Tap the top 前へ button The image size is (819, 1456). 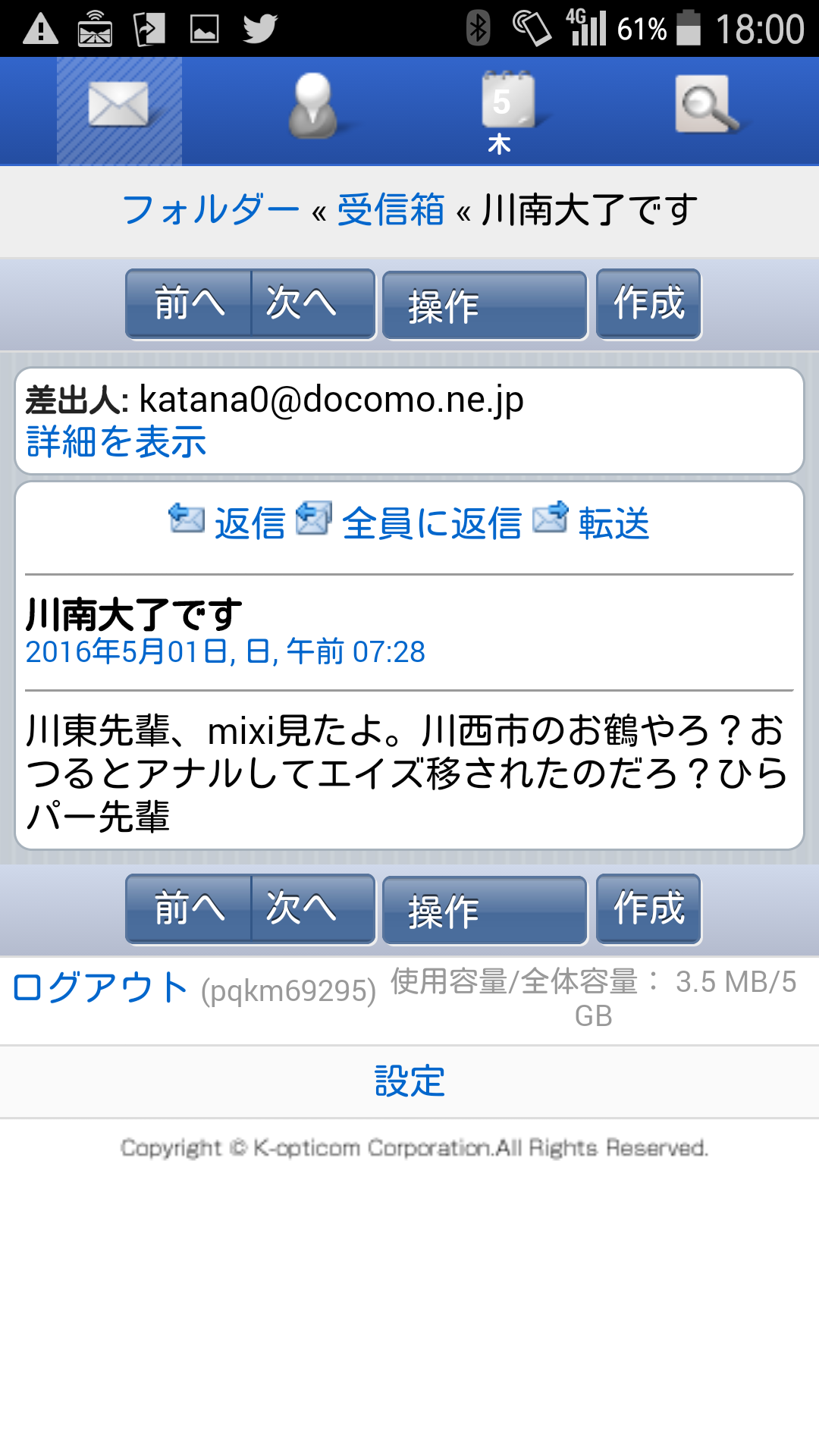189,304
